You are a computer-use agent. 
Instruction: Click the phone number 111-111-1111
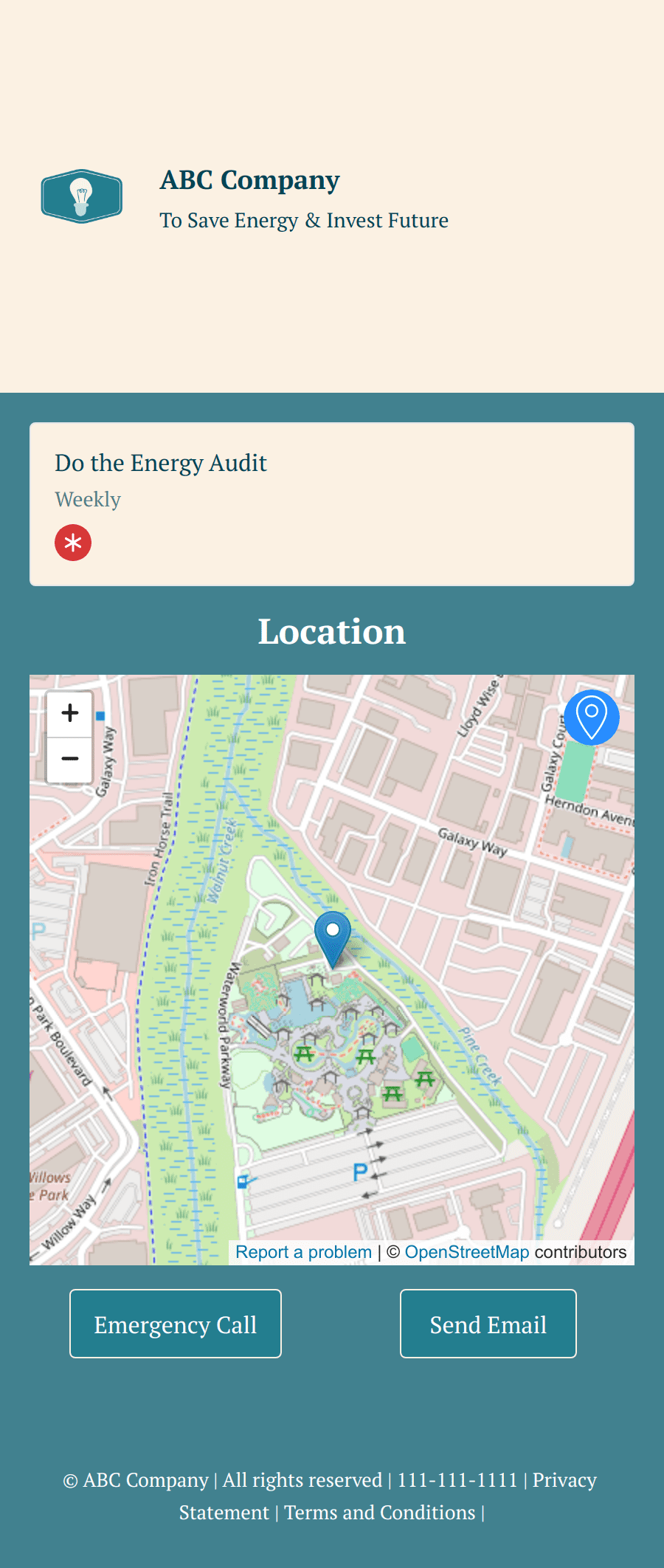click(457, 1480)
